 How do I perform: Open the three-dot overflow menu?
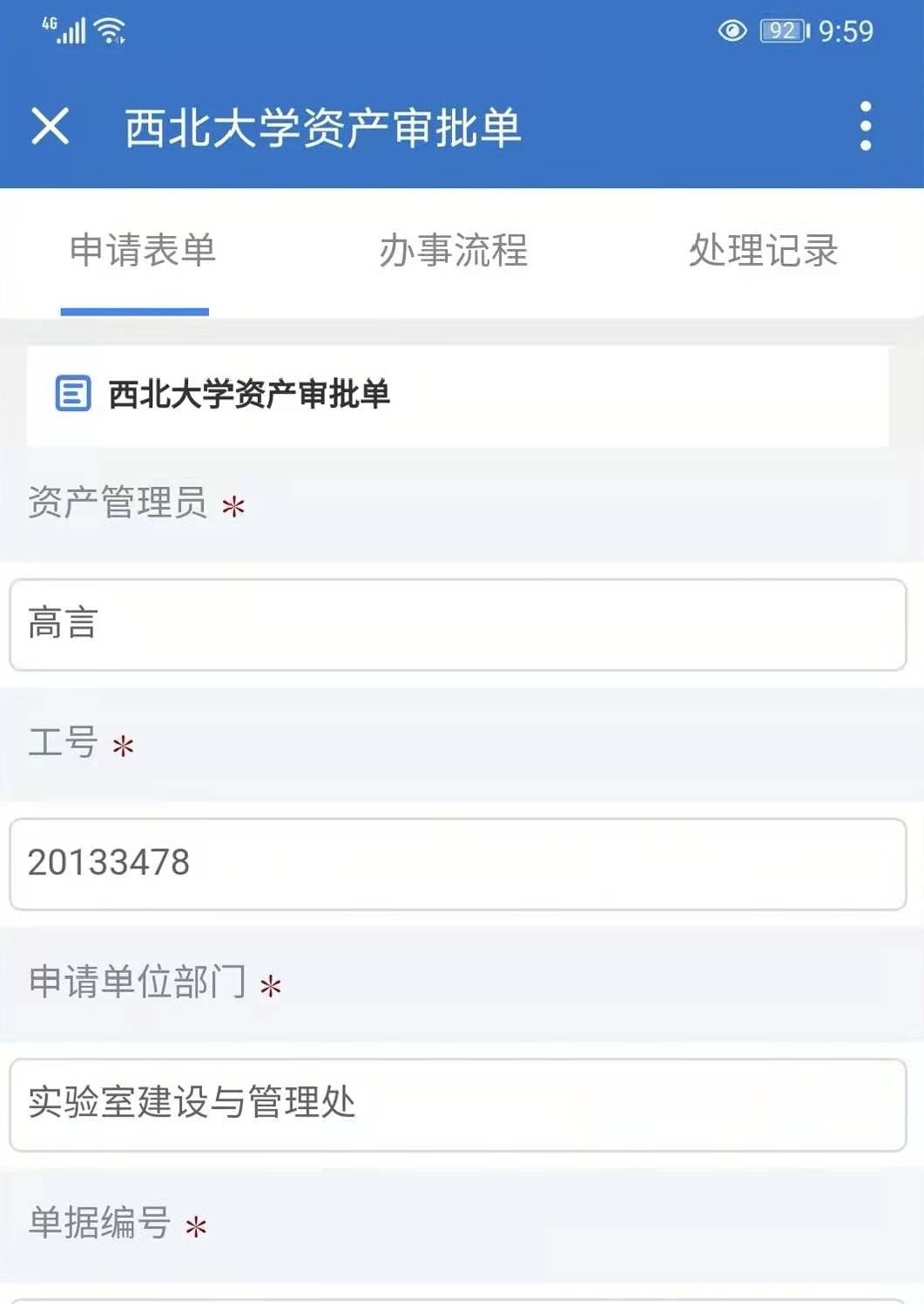(x=865, y=126)
